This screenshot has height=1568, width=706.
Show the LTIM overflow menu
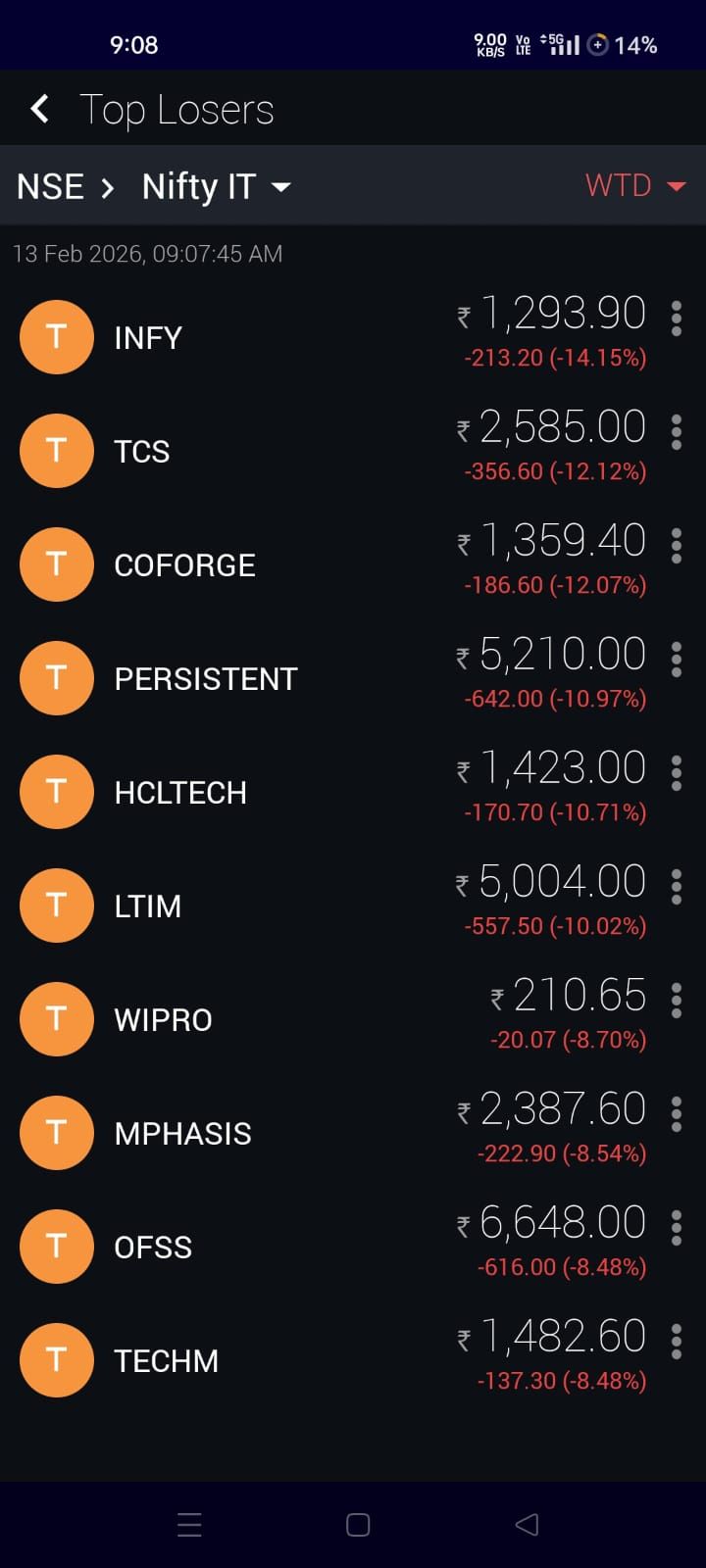[677, 887]
